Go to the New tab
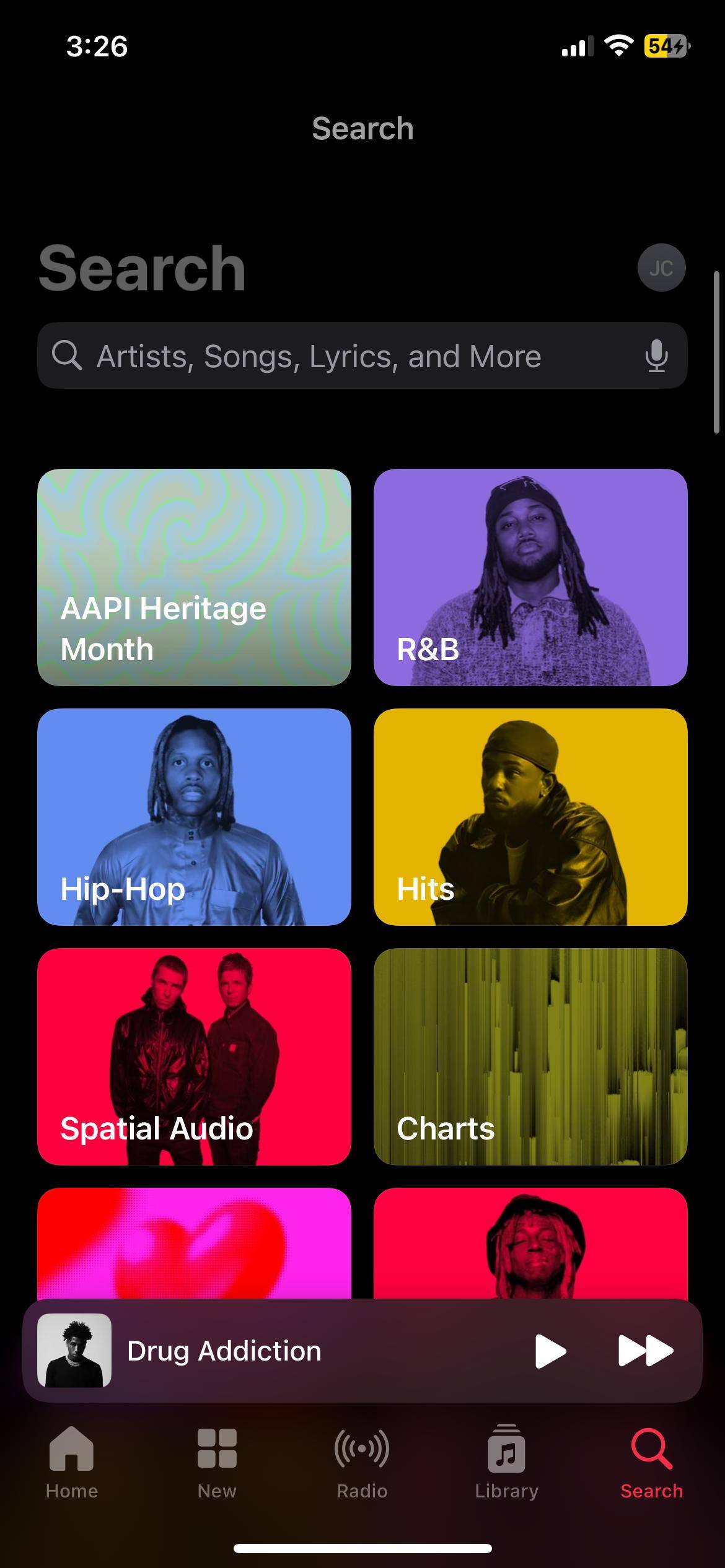The image size is (725, 1568). point(217,1463)
